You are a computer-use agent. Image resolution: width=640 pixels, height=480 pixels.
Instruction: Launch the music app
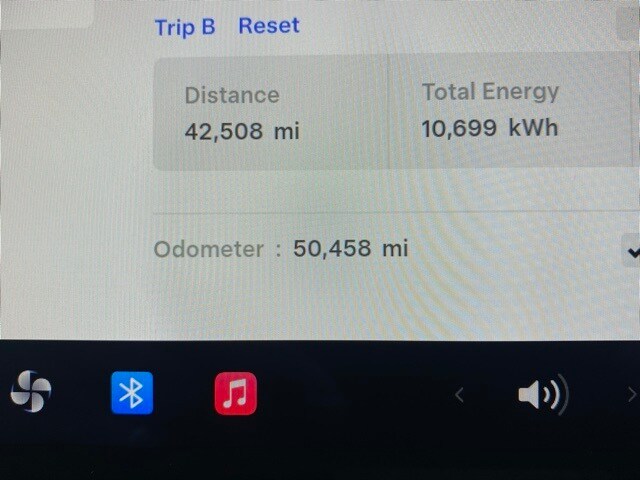pyautogui.click(x=235, y=394)
